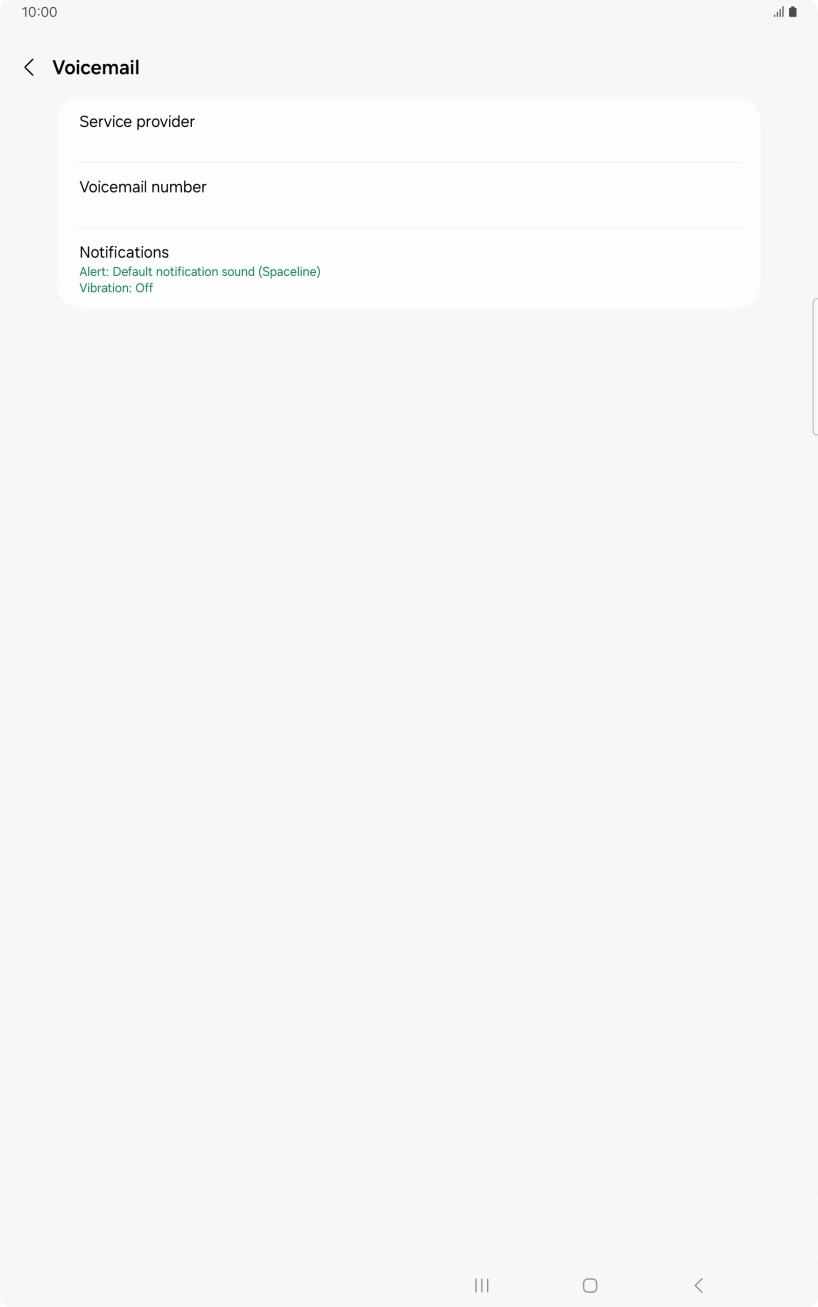Go back from Voicemail settings

point(29,67)
